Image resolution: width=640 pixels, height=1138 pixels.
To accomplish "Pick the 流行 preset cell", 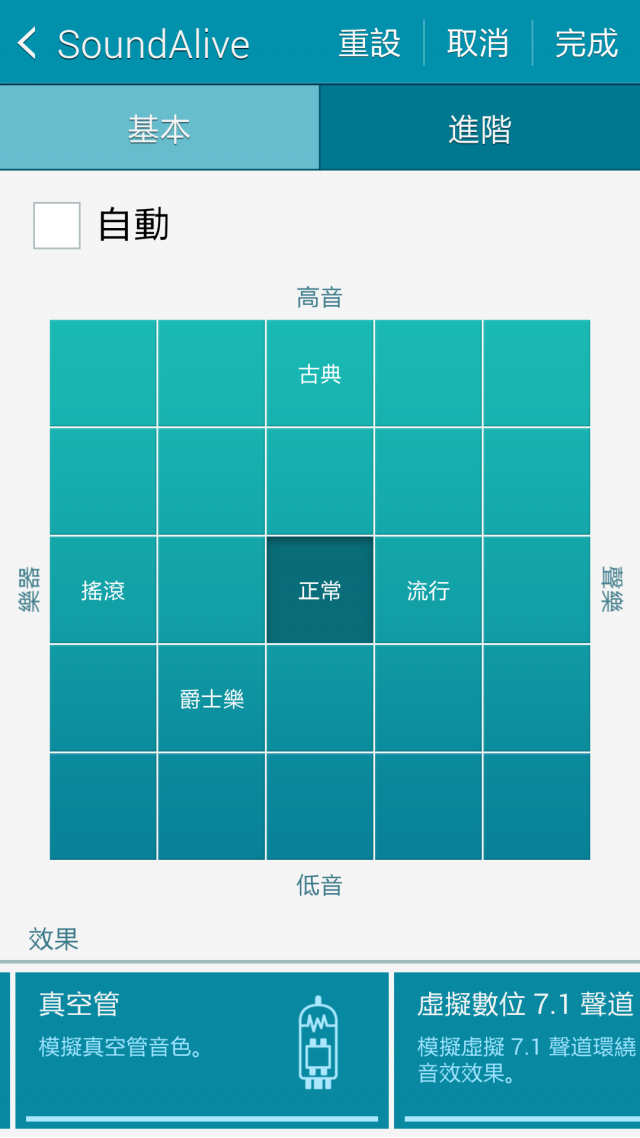I will [428, 590].
